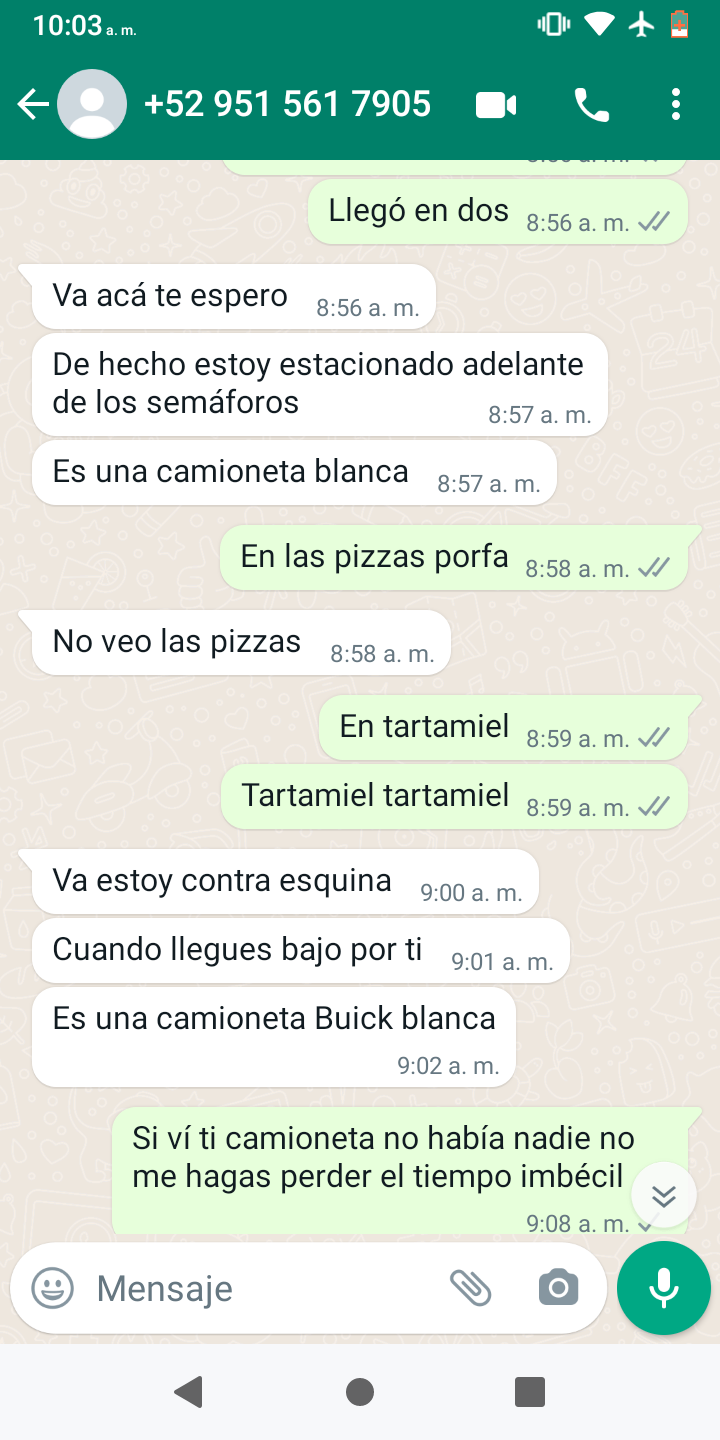Image resolution: width=720 pixels, height=1440 pixels.
Task: Open the attachment paperclip
Action: tap(470, 1288)
